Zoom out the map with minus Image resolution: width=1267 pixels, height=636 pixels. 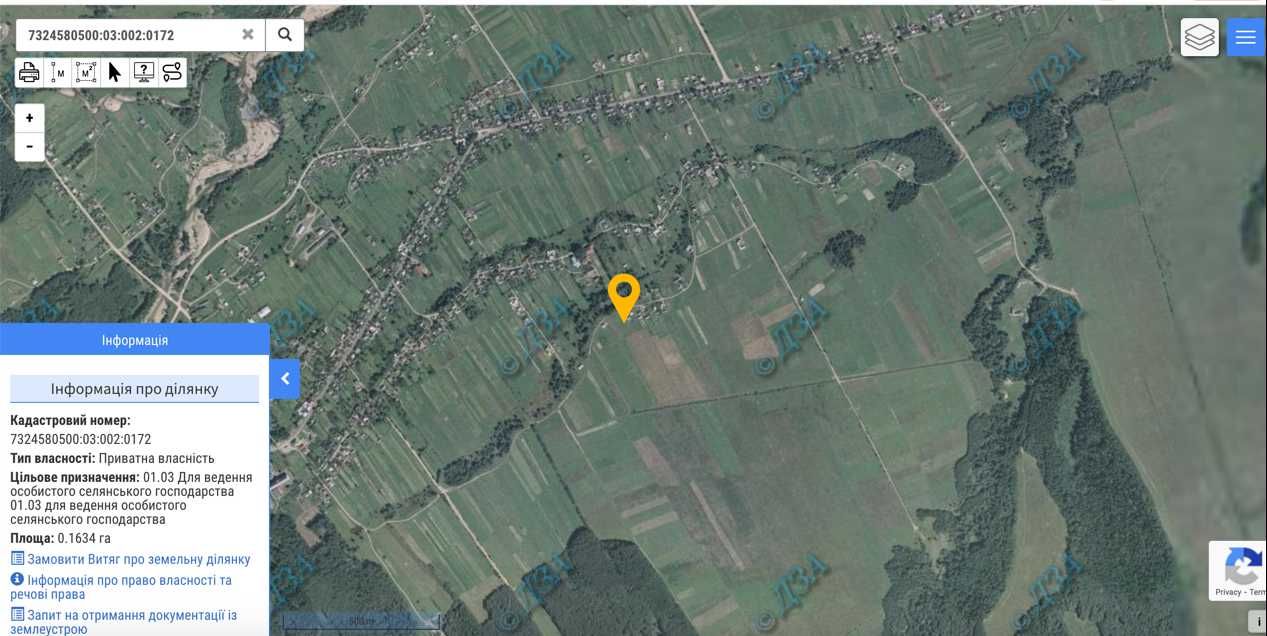click(30, 146)
